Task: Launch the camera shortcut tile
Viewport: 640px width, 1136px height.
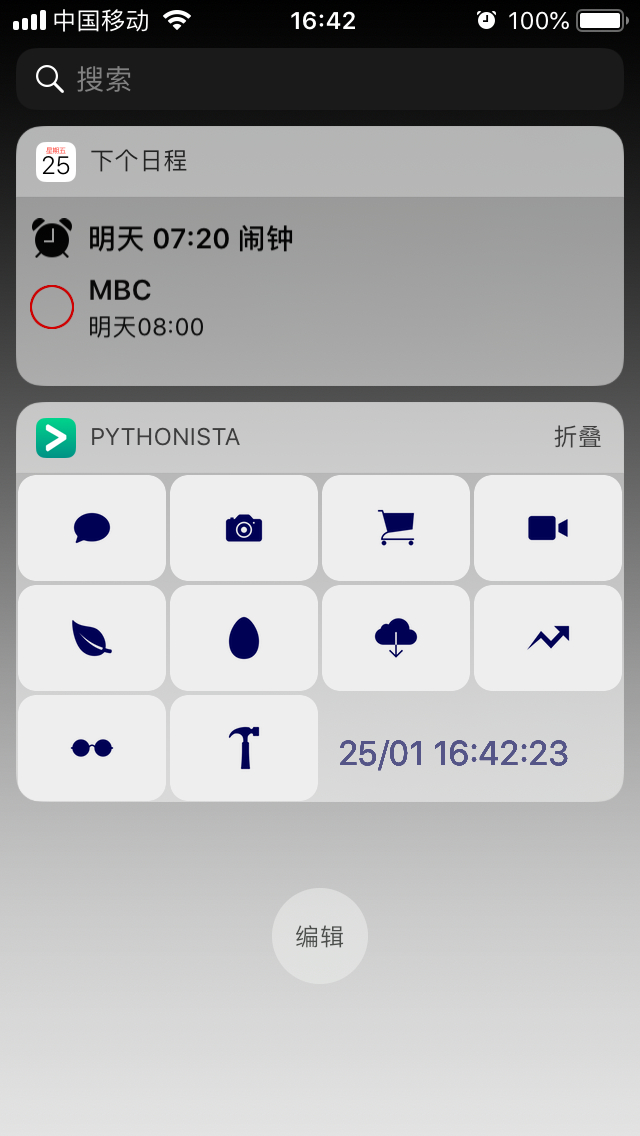Action: 244,527
